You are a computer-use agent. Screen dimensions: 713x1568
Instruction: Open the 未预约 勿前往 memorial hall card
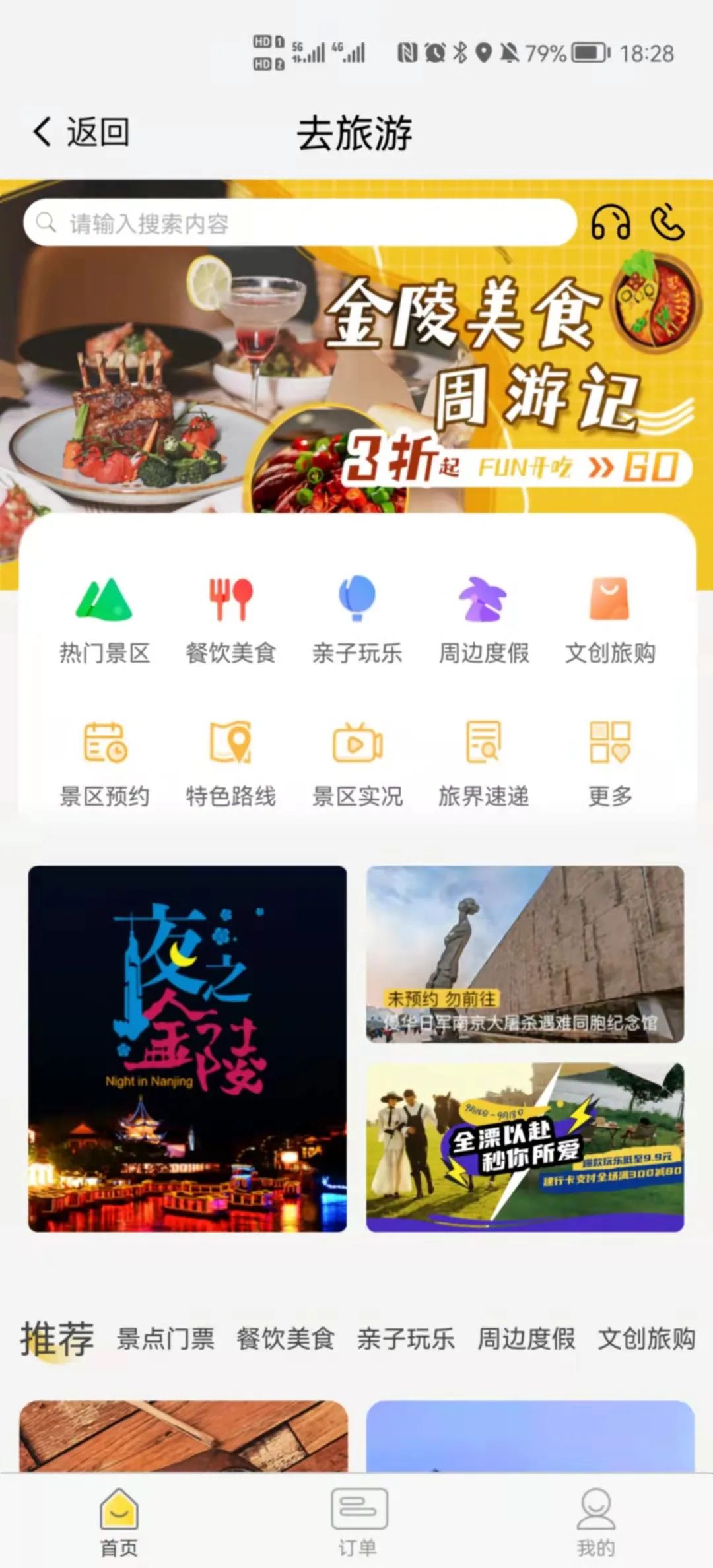pos(525,954)
